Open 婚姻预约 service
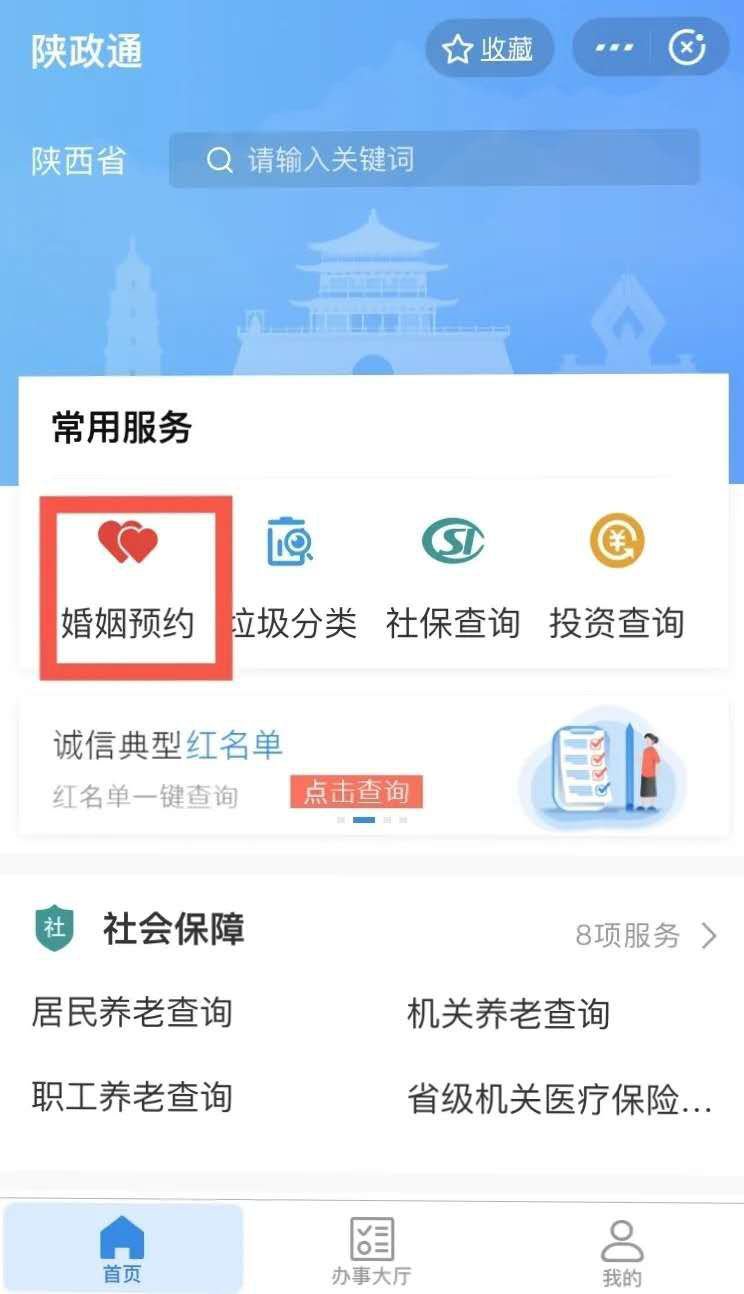The image size is (744, 1294). pyautogui.click(x=128, y=580)
